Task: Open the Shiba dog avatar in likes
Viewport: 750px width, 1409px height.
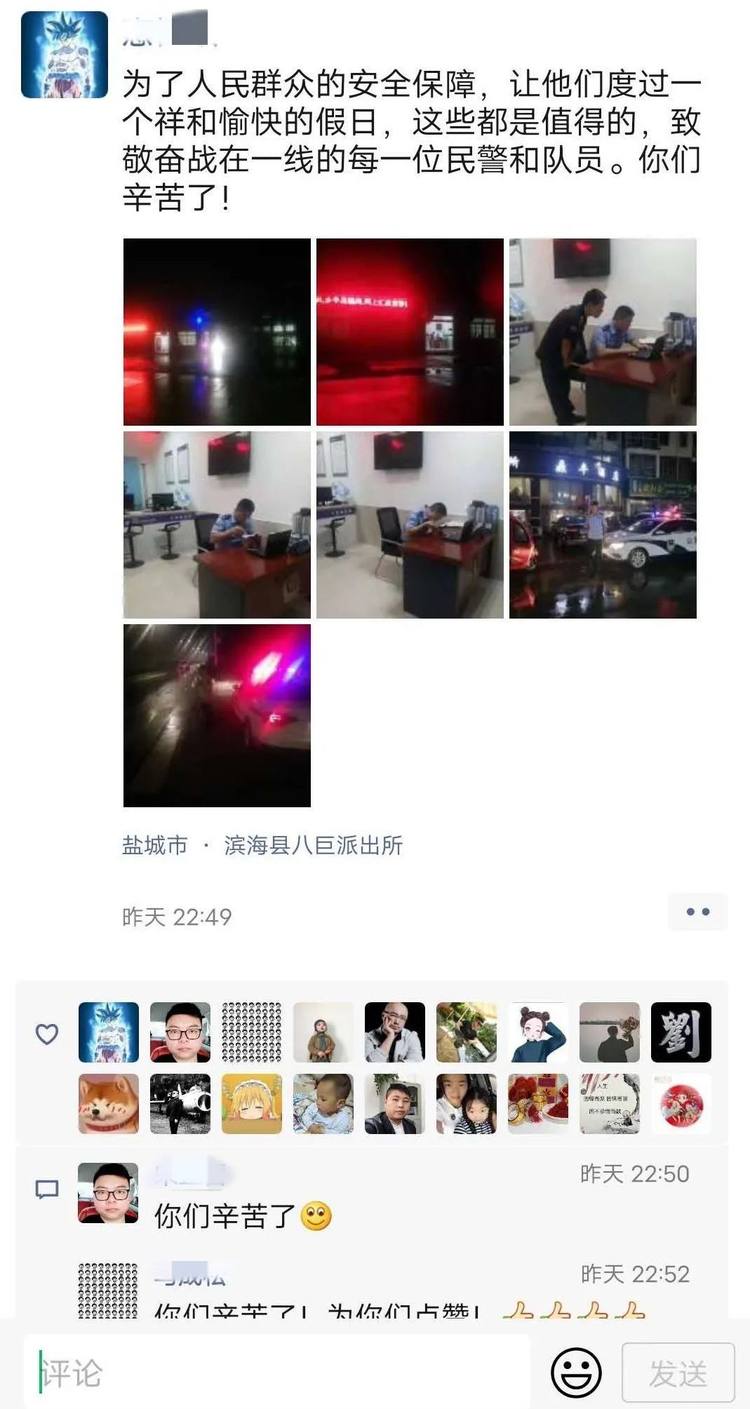Action: pyautogui.click(x=109, y=1104)
